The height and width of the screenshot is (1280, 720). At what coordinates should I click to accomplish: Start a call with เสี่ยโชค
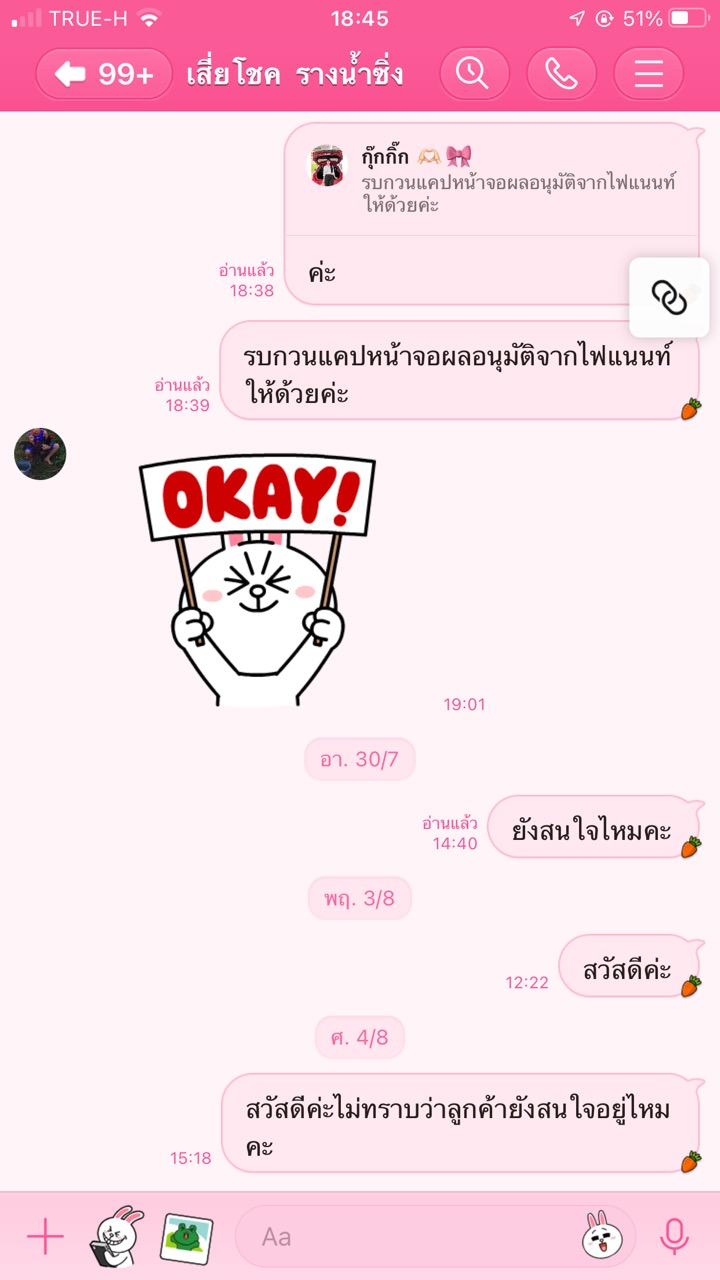click(x=562, y=74)
